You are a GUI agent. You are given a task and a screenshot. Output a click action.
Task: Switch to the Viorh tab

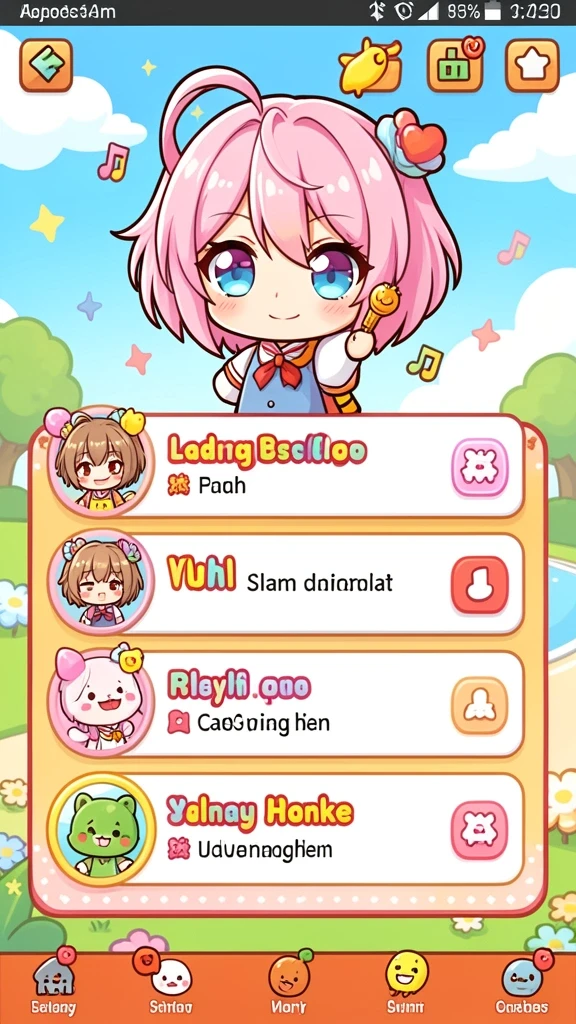[x=288, y=984]
